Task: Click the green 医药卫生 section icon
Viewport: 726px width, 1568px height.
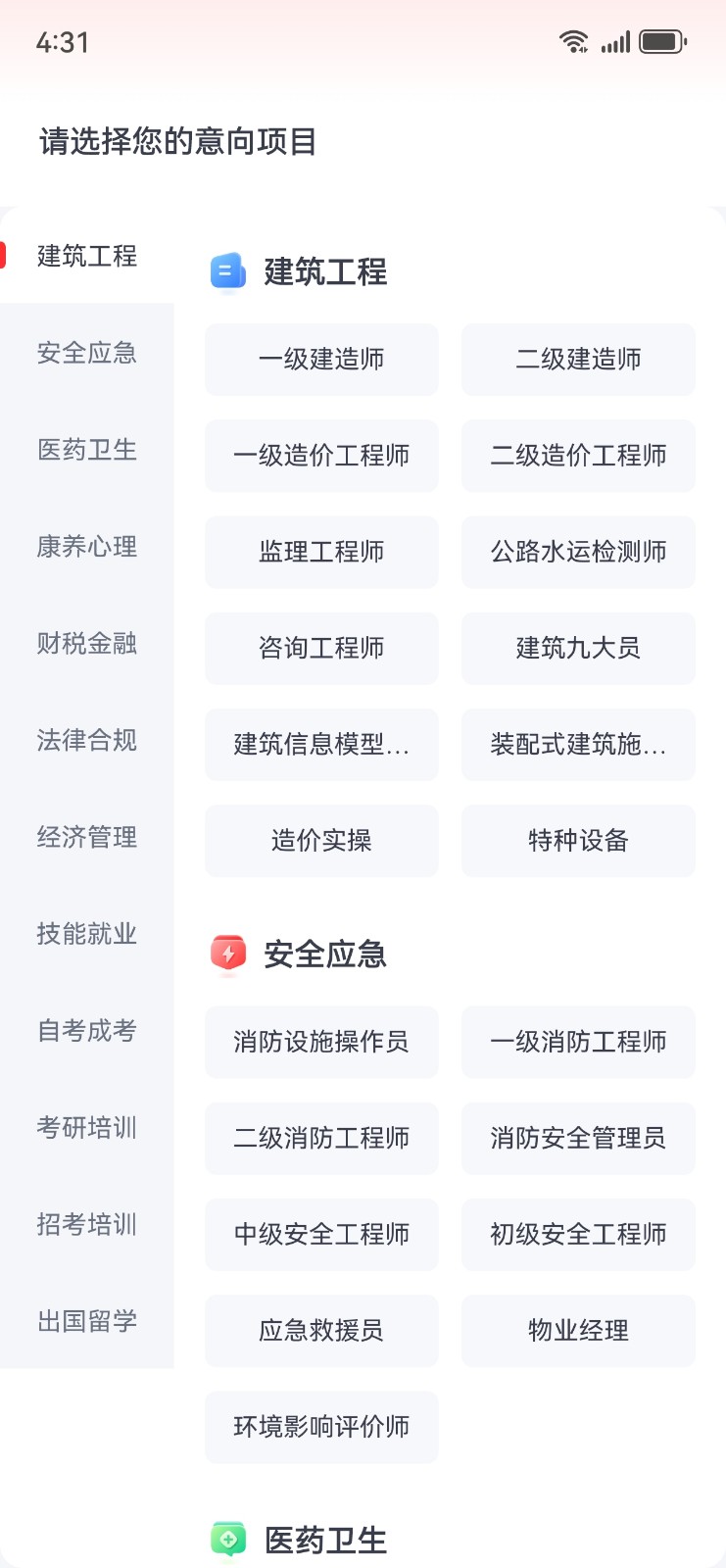Action: [227, 1537]
